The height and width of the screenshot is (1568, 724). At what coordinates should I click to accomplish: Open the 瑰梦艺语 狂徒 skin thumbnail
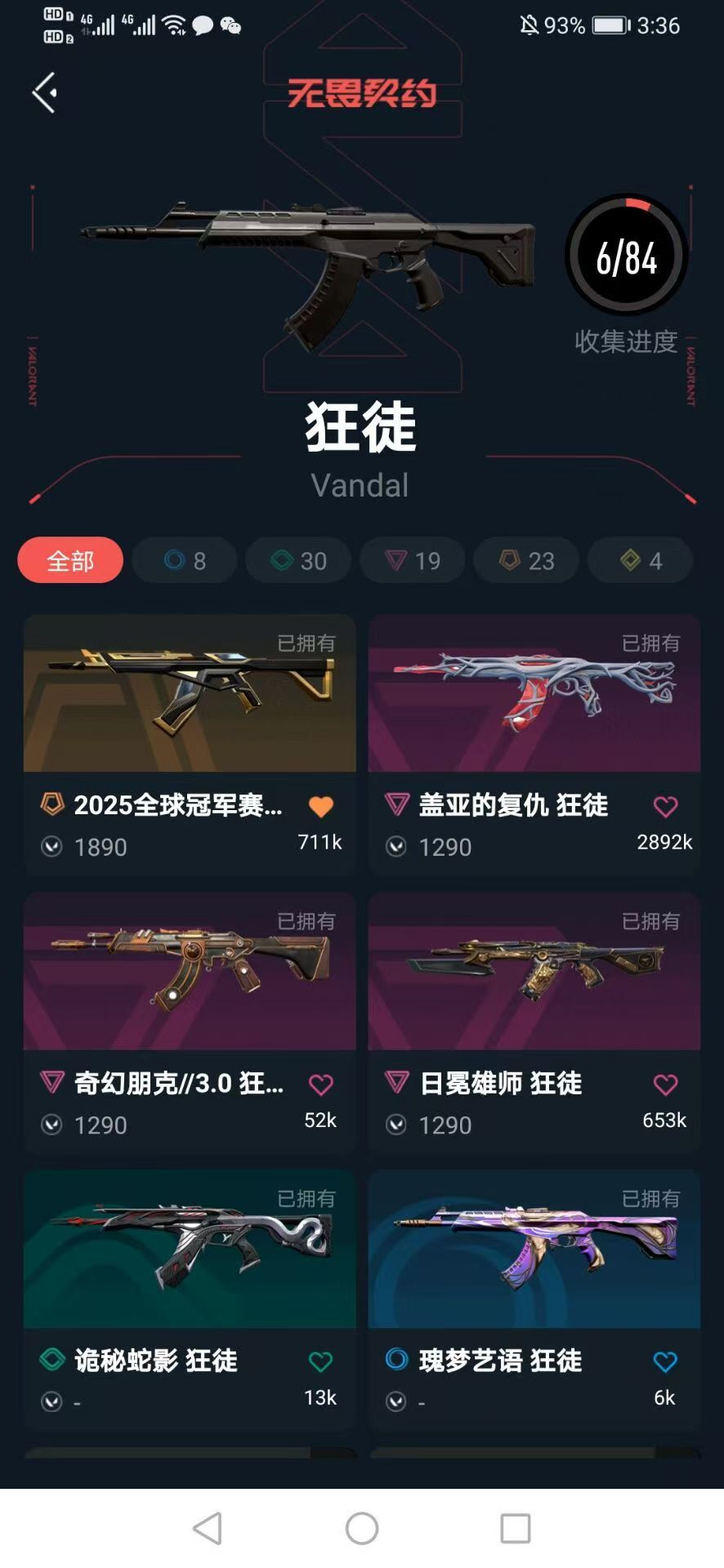click(534, 1249)
